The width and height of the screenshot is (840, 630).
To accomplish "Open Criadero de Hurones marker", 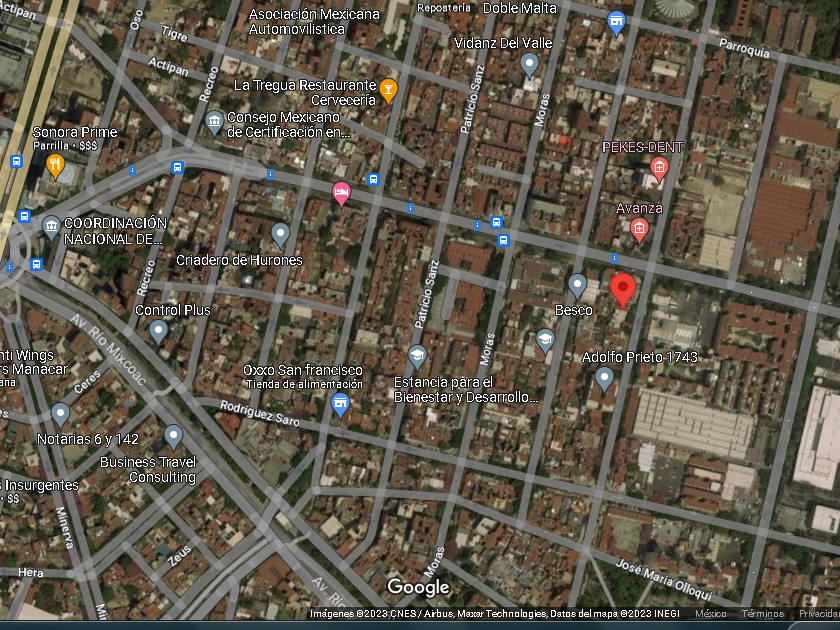I will (x=280, y=236).
